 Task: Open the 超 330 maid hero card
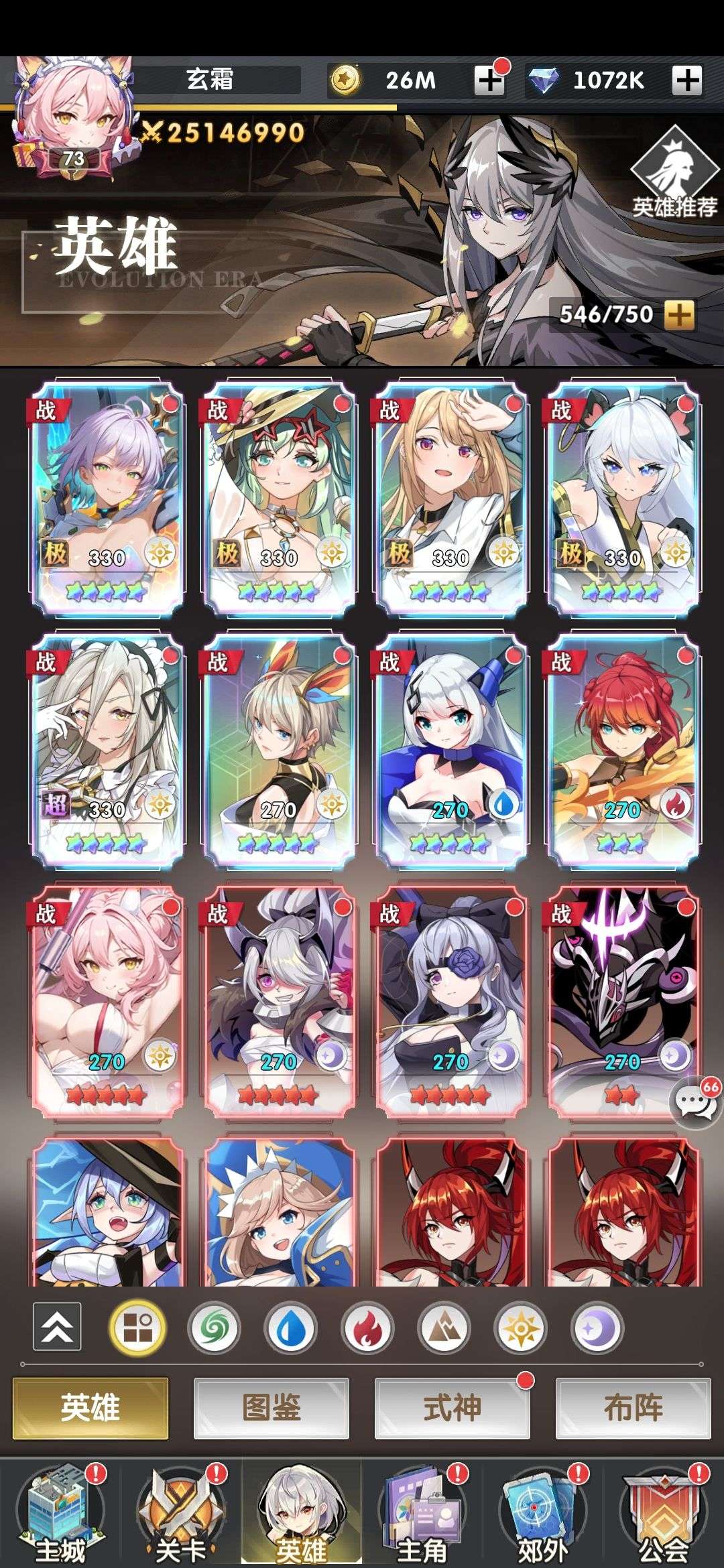107,748
